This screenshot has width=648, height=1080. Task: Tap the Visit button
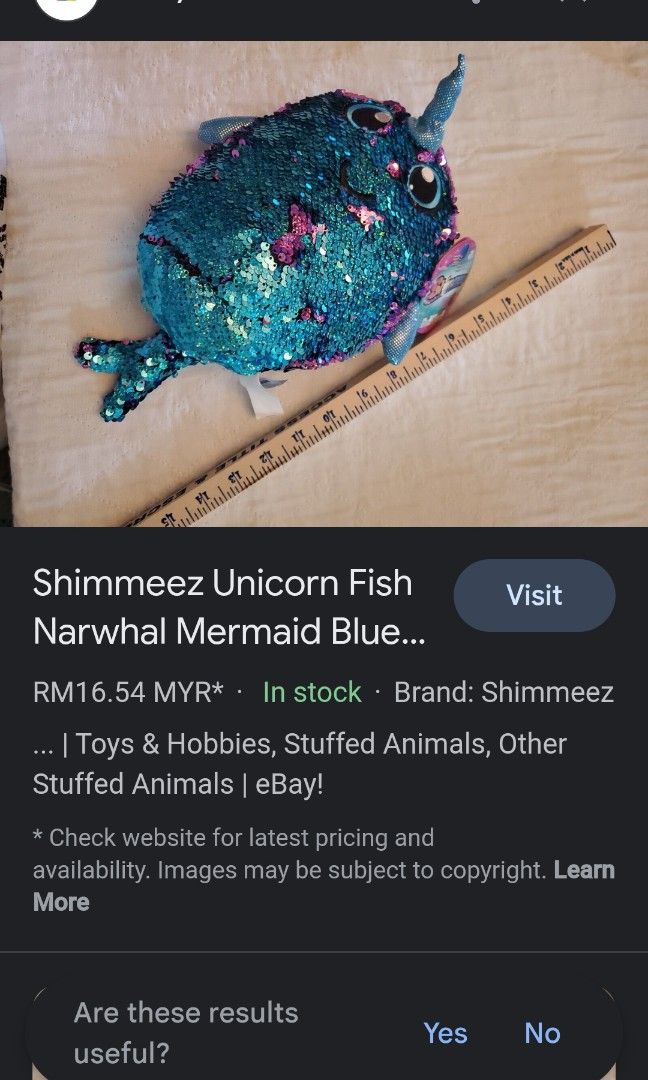[x=534, y=595]
